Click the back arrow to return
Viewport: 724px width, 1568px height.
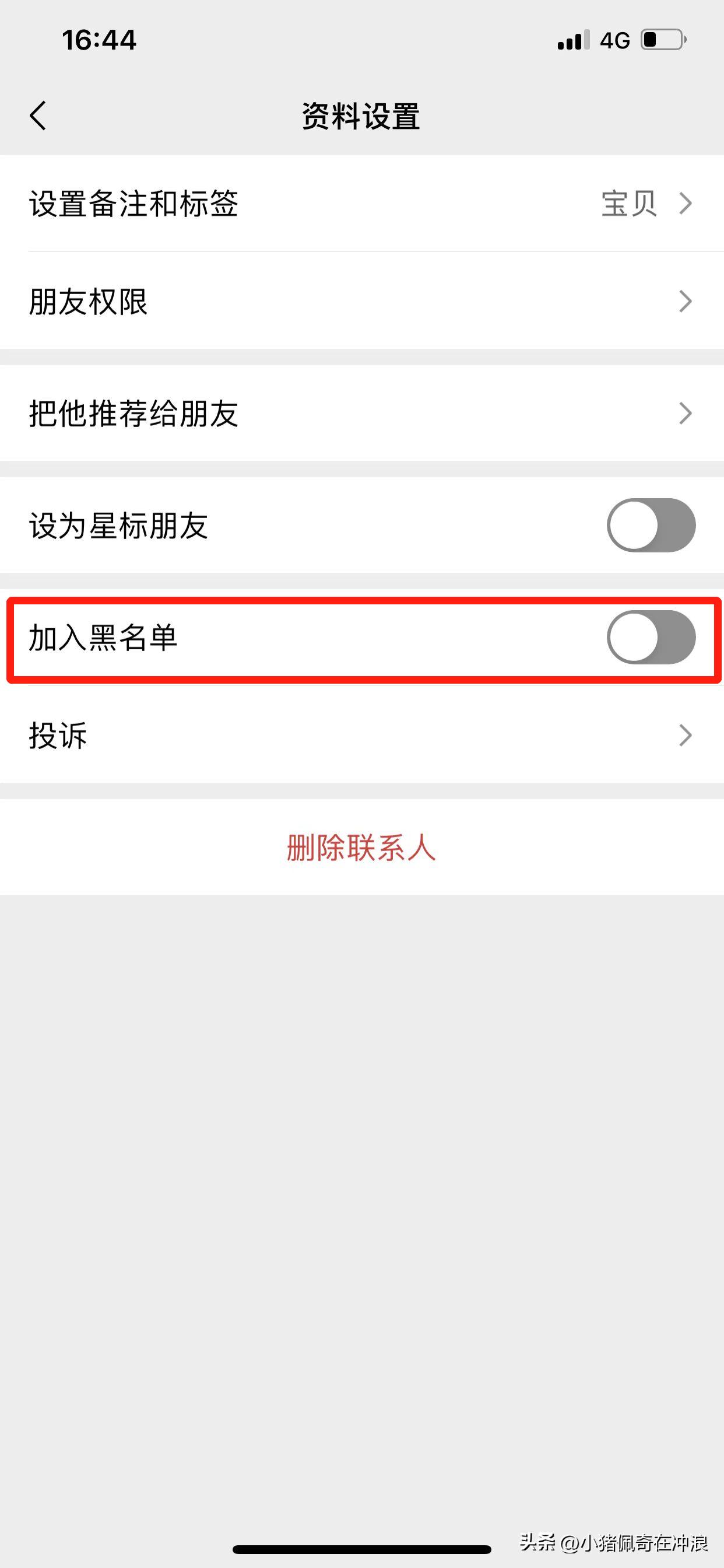pos(38,116)
